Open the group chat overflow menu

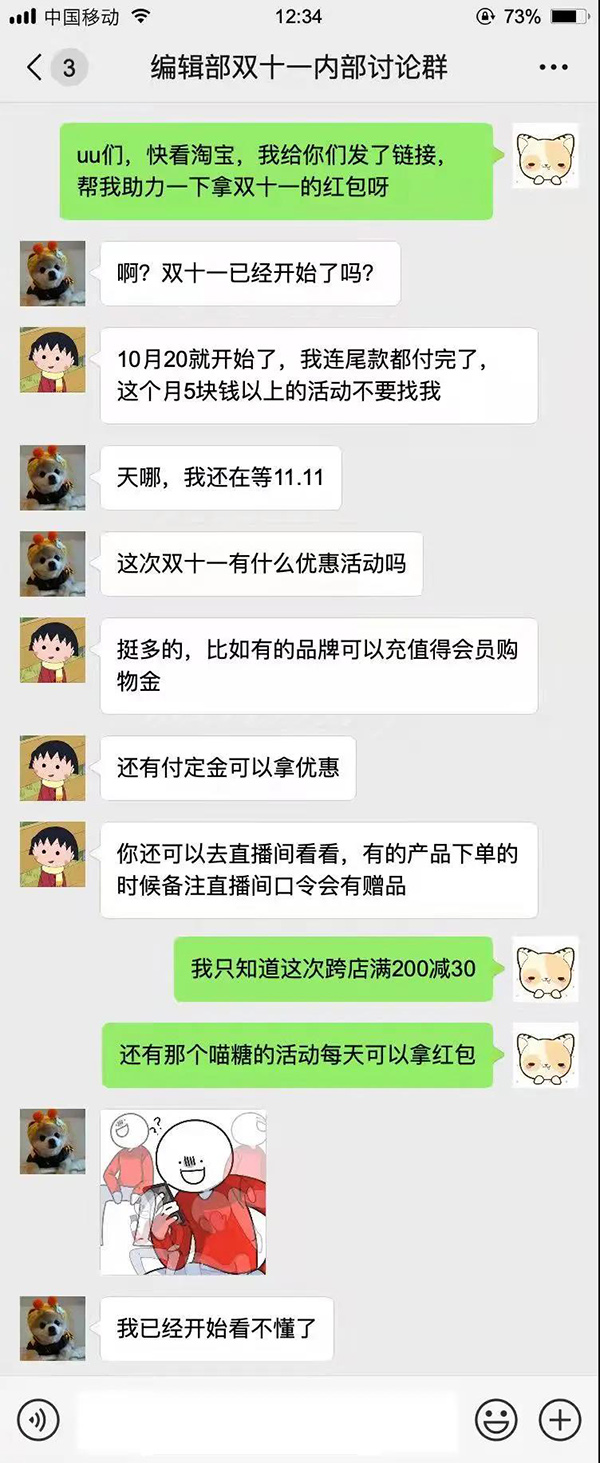(553, 68)
